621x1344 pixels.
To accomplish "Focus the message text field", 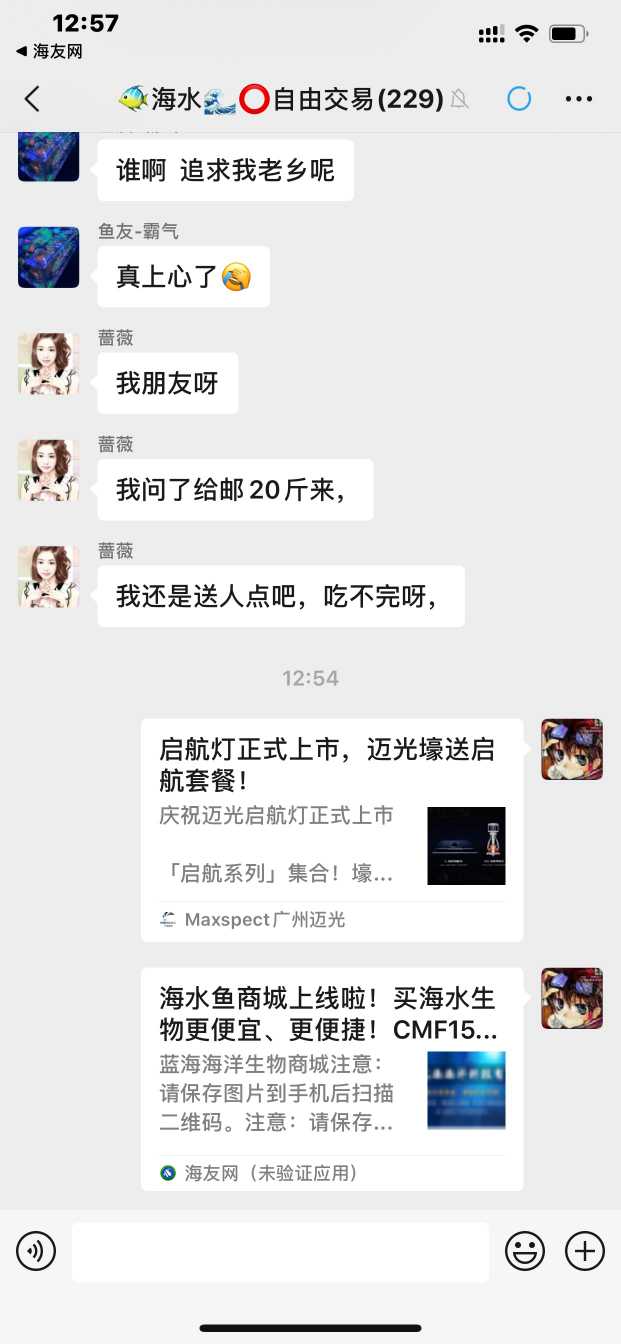I will (x=280, y=1251).
